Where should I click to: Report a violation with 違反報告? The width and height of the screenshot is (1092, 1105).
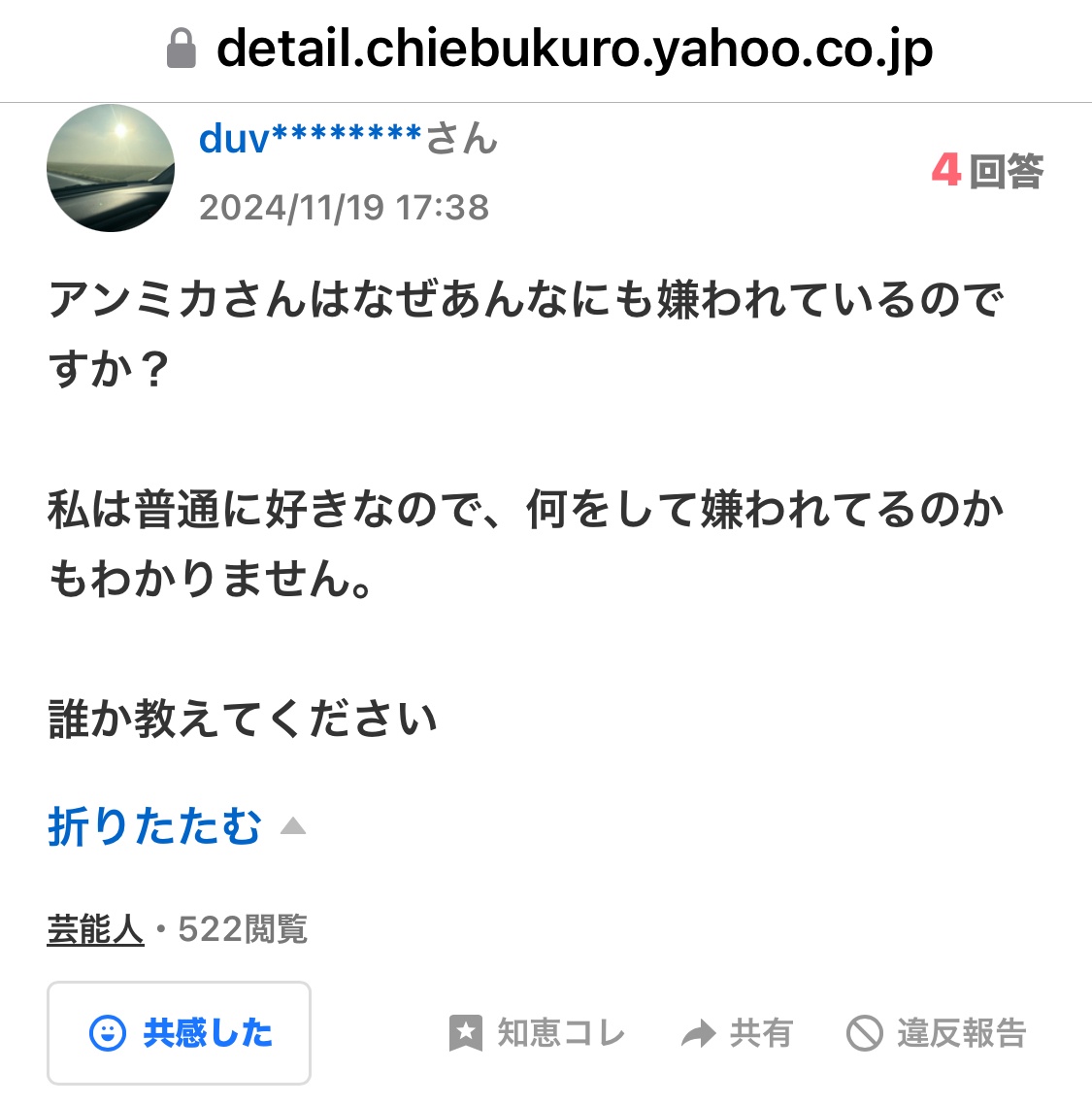point(936,1033)
